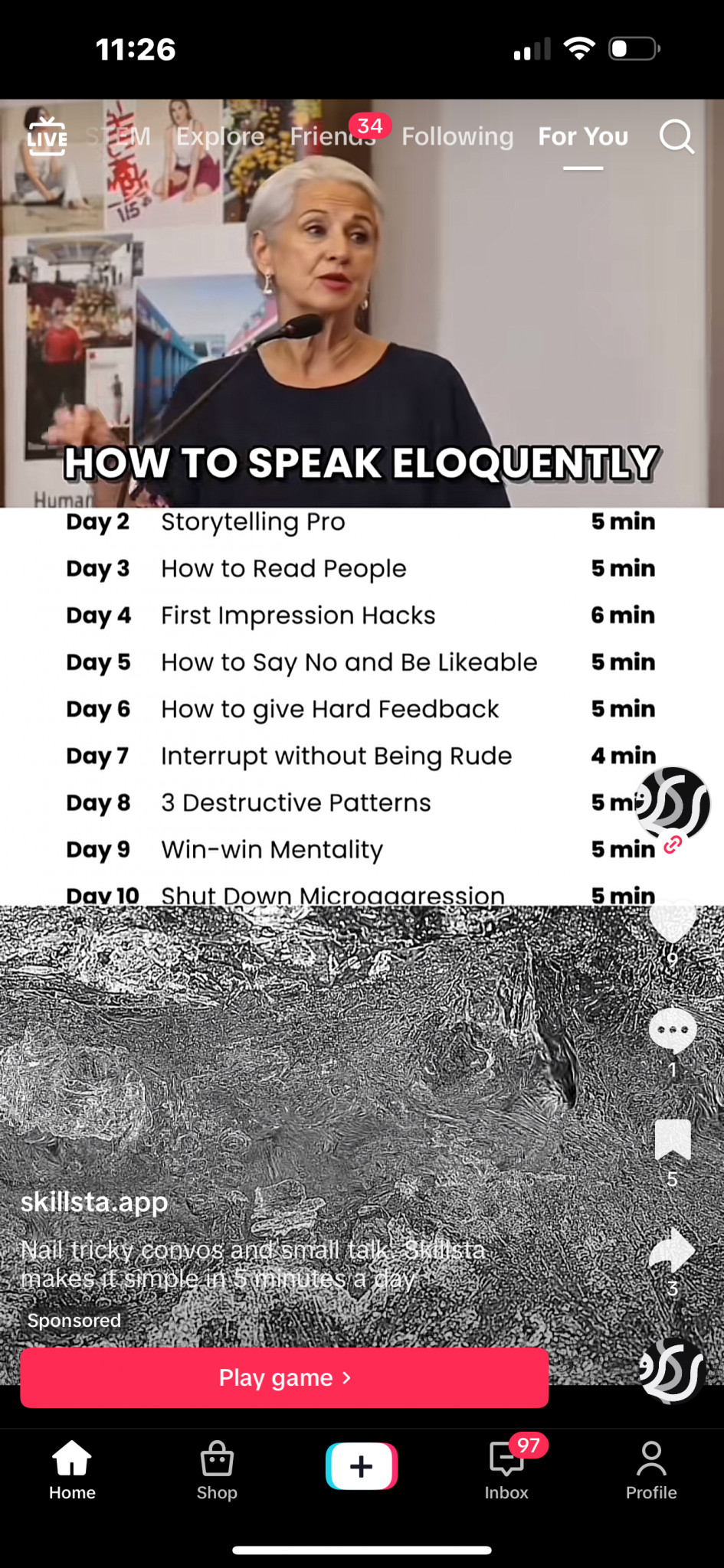Open search with the magnifier icon
The height and width of the screenshot is (1568, 724).
pyautogui.click(x=676, y=137)
